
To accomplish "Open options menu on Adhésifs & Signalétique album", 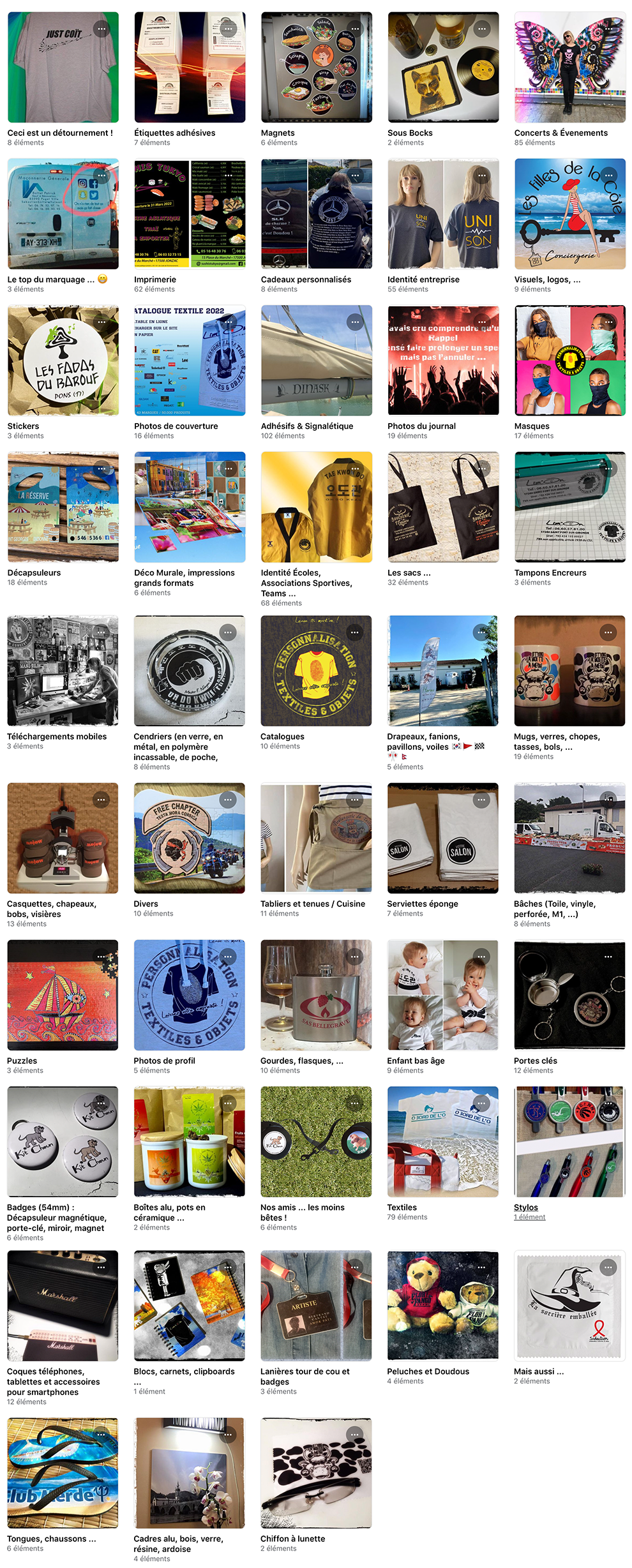I will pos(356,322).
